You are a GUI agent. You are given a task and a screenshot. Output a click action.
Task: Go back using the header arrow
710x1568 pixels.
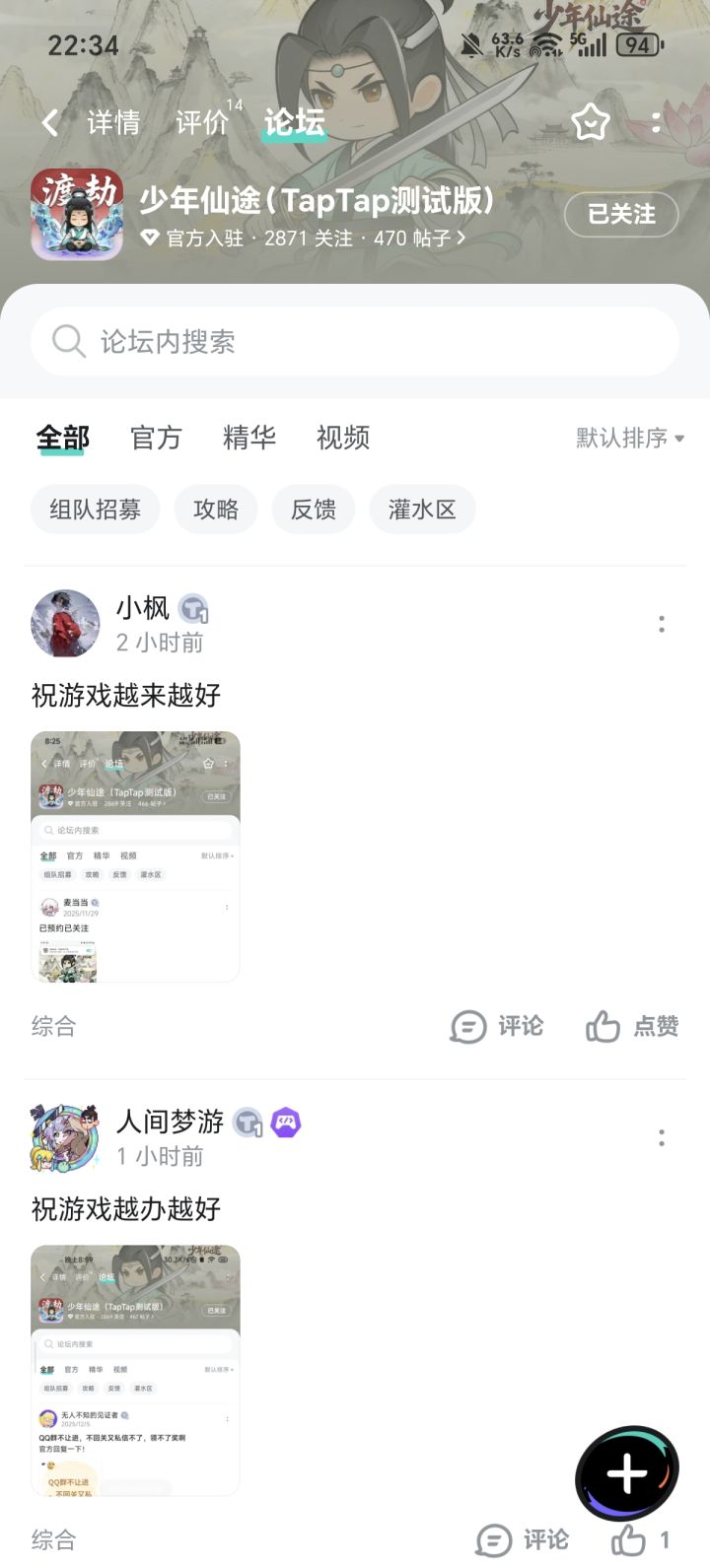[51, 123]
